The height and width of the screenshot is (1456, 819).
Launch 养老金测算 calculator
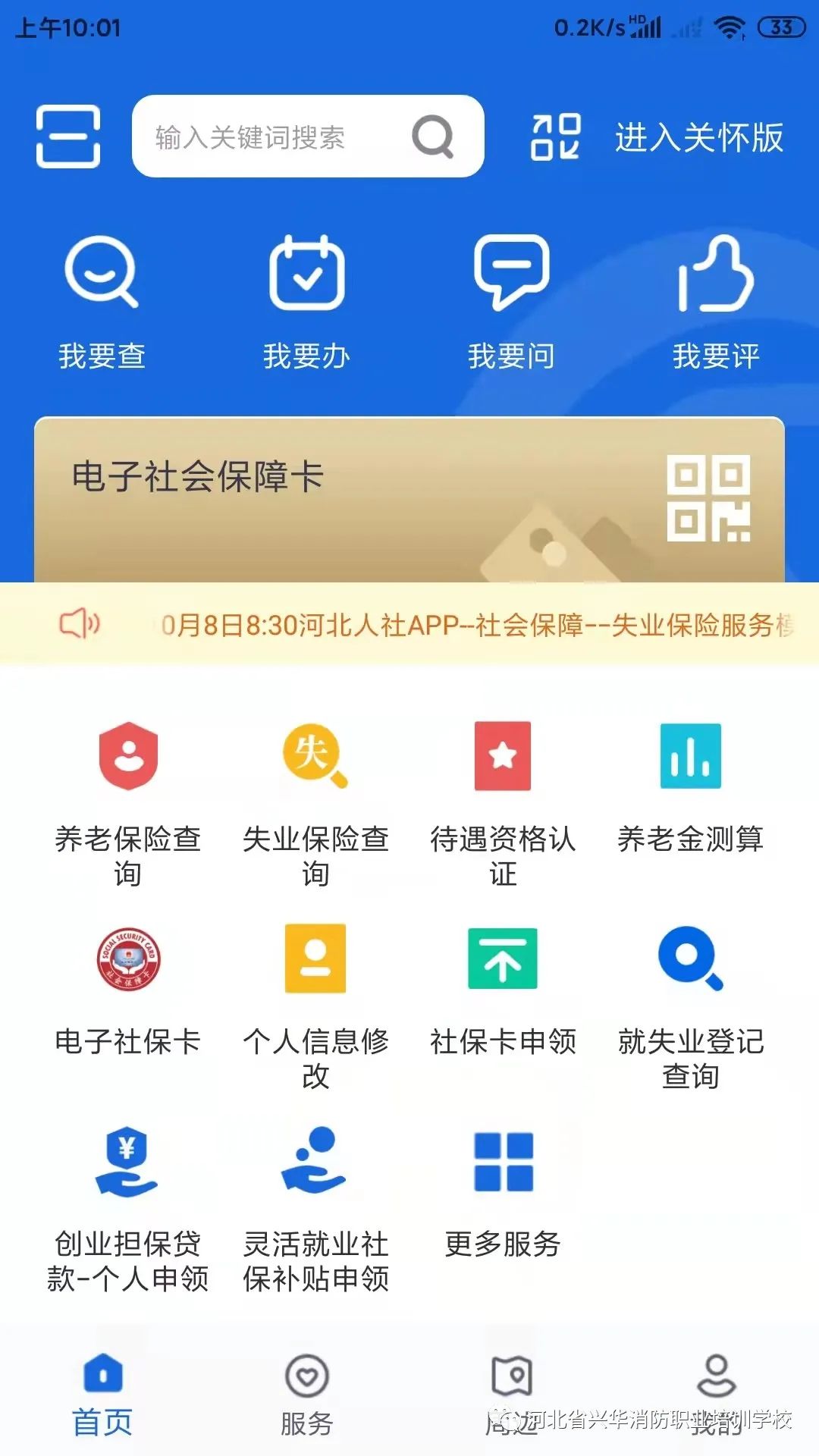[690, 789]
